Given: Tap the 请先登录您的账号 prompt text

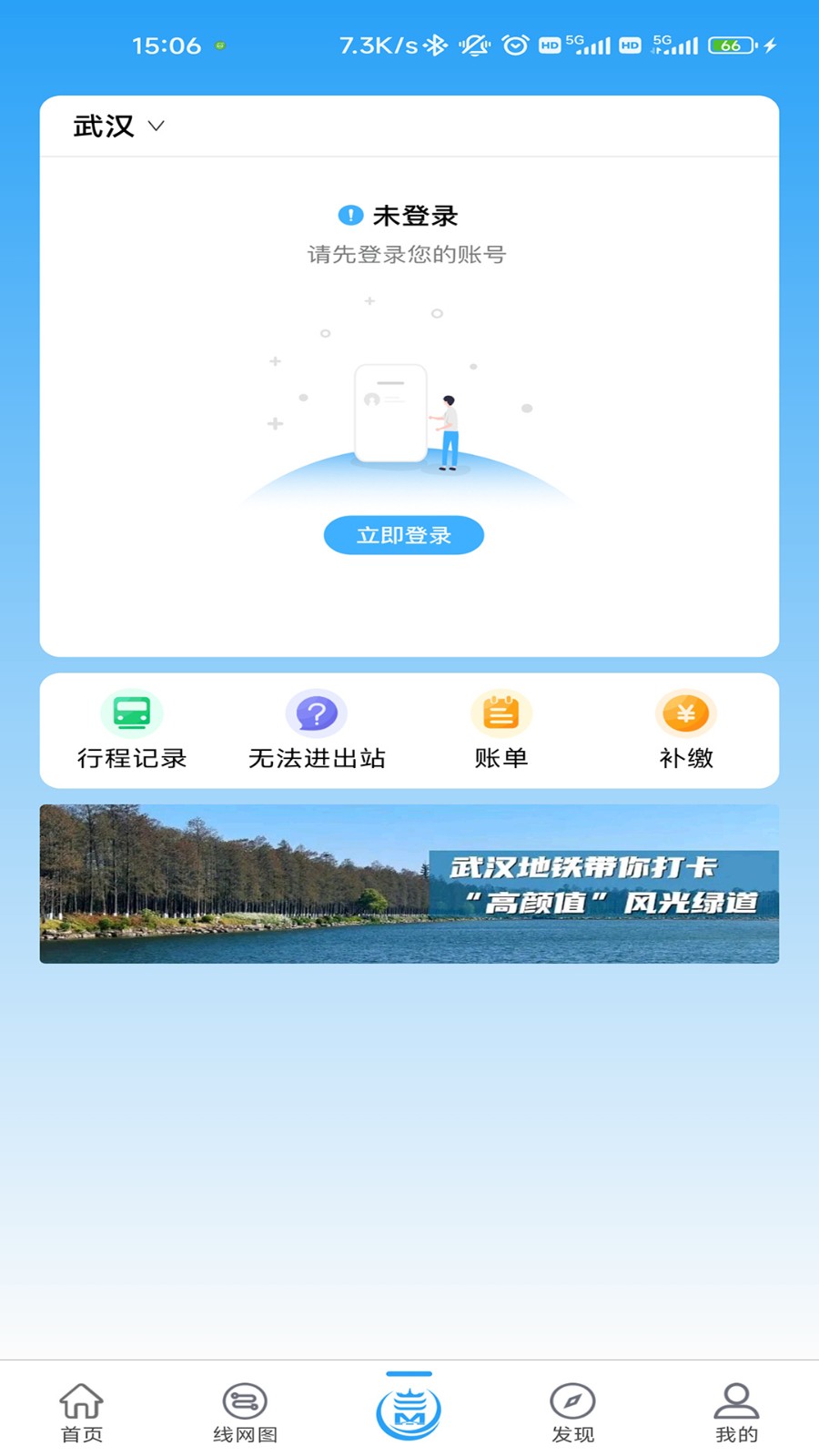Looking at the screenshot, I should coord(409,257).
